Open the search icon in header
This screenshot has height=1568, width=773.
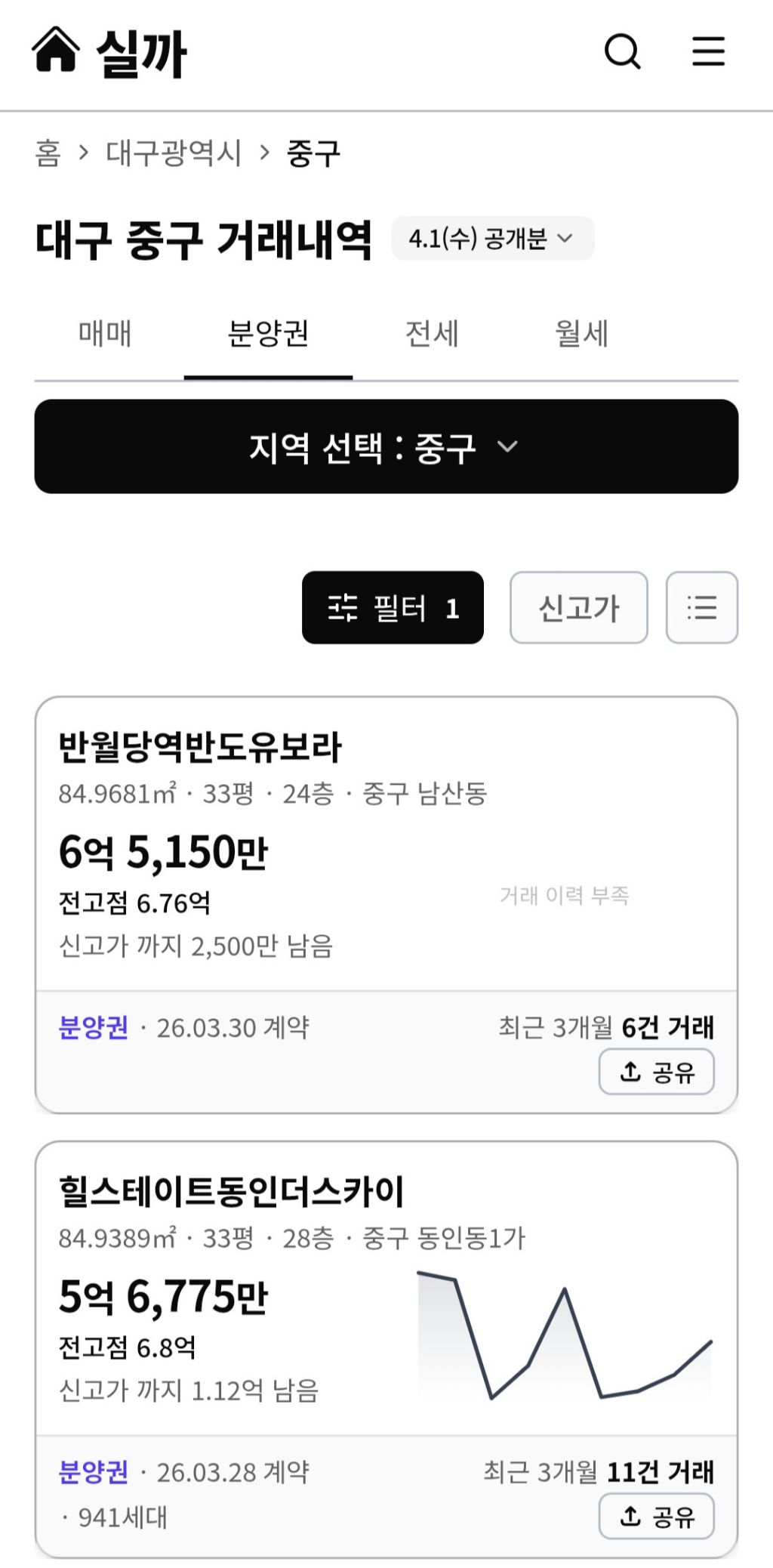623,51
